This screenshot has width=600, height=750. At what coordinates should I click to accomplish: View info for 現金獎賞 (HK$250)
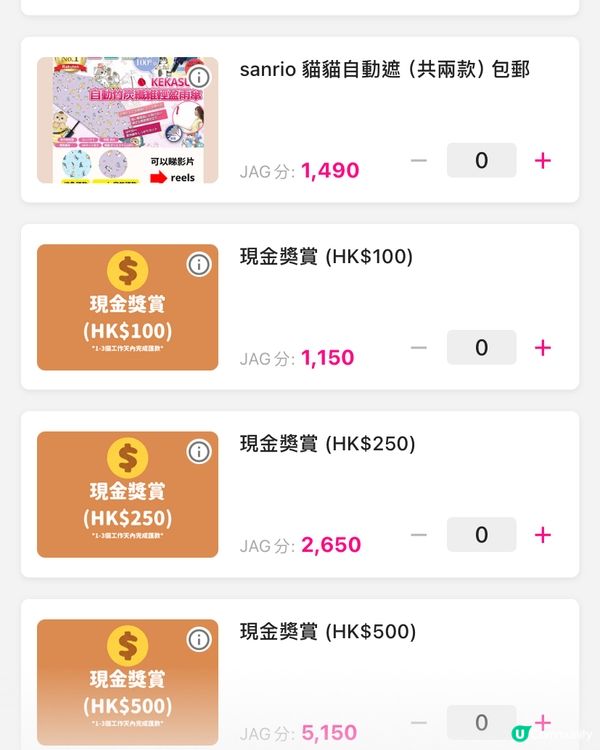tap(199, 451)
